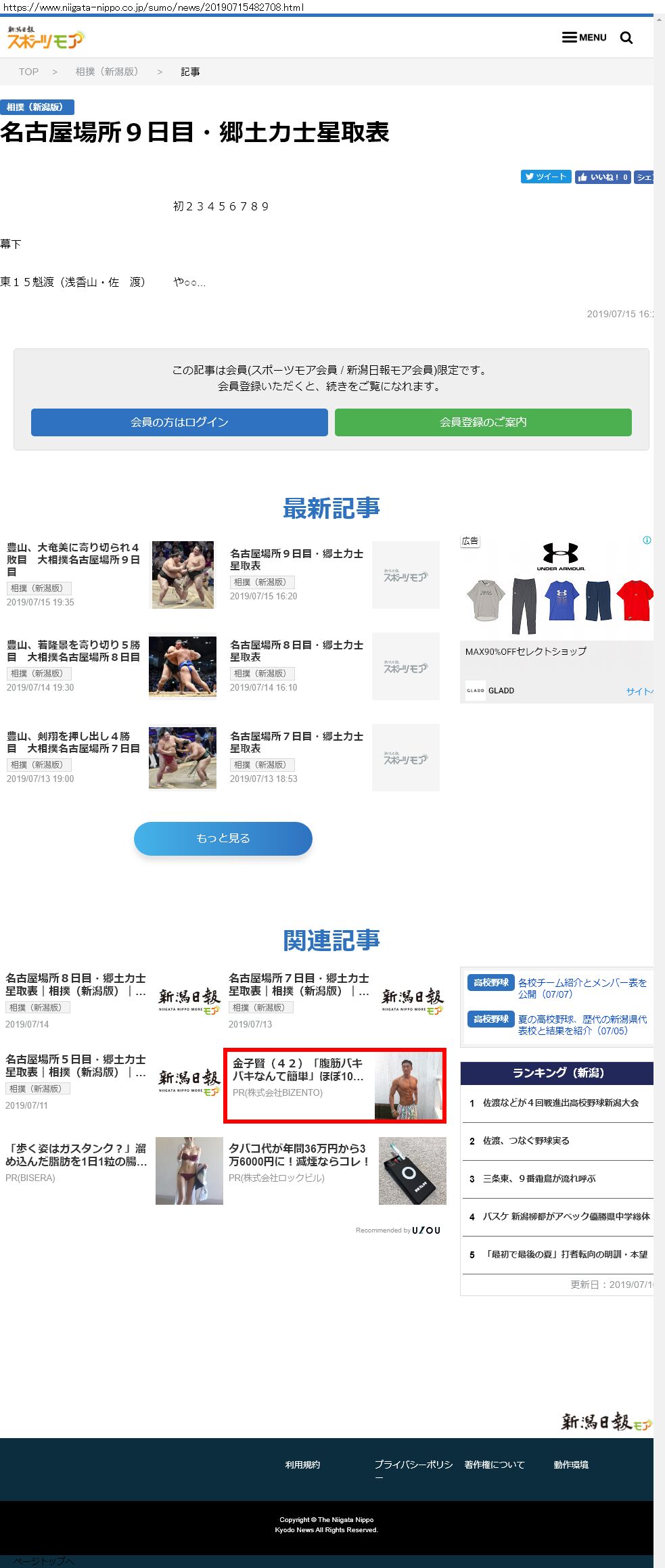Viewport: 665px width, 1568px height.
Task: Open 相撲（新潟版） breadcrumb link
Action: point(106,72)
